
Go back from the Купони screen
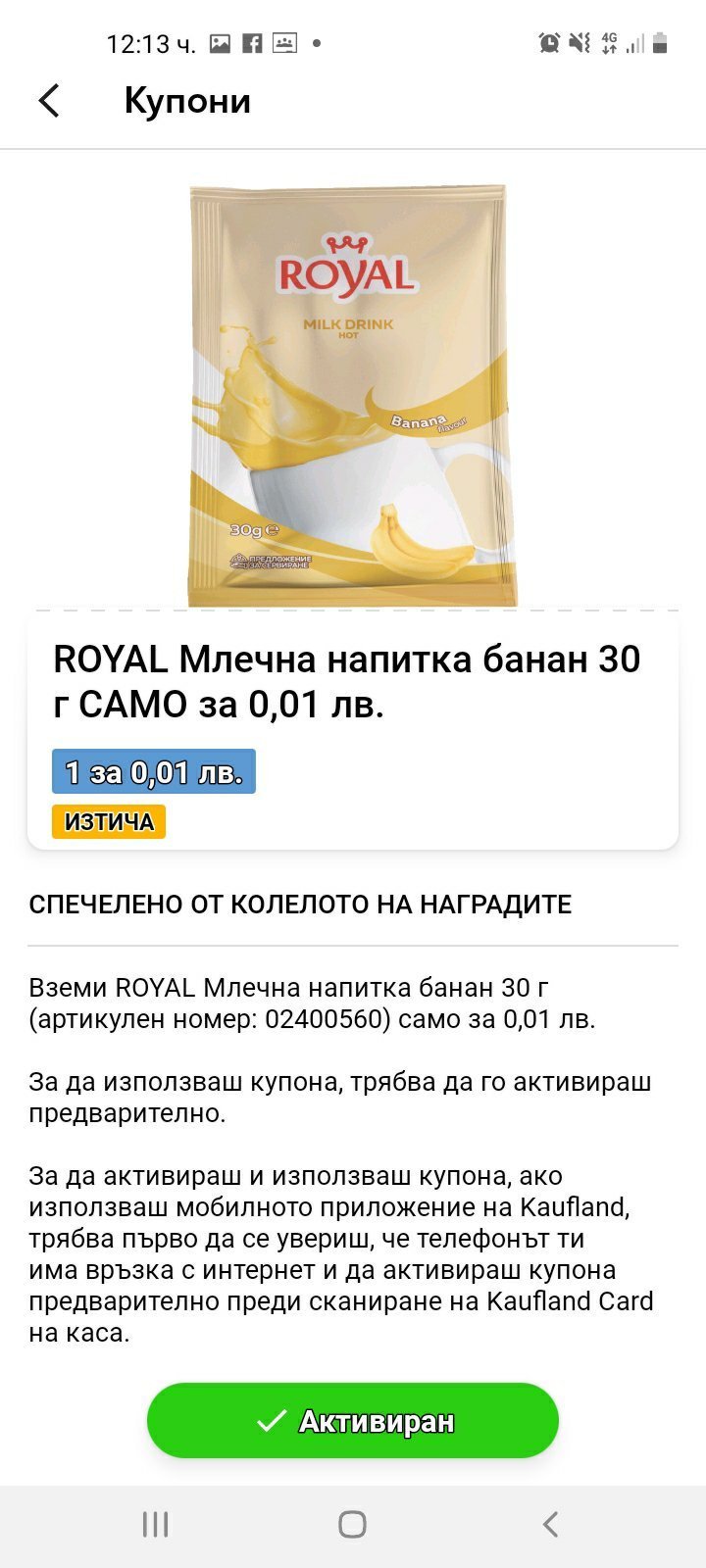pyautogui.click(x=49, y=101)
